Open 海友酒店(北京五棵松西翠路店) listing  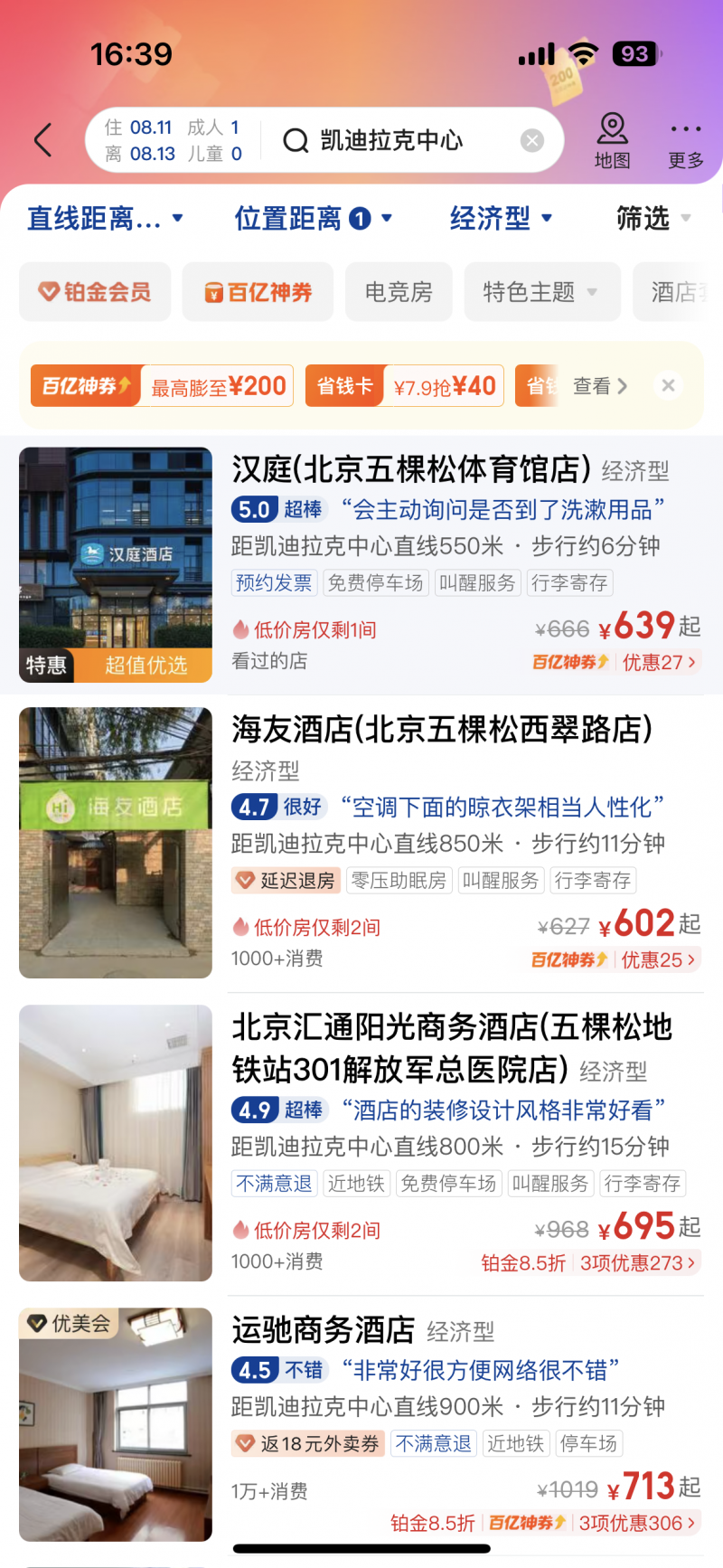(442, 729)
